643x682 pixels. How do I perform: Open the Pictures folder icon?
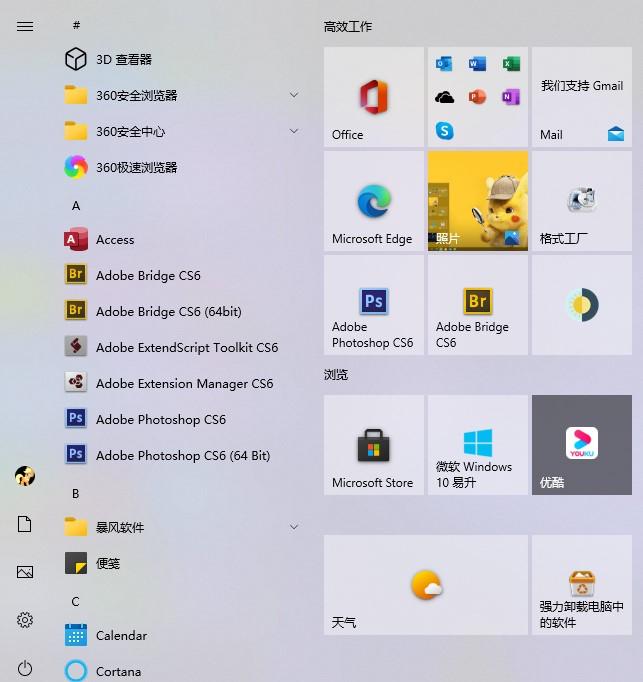(25, 572)
